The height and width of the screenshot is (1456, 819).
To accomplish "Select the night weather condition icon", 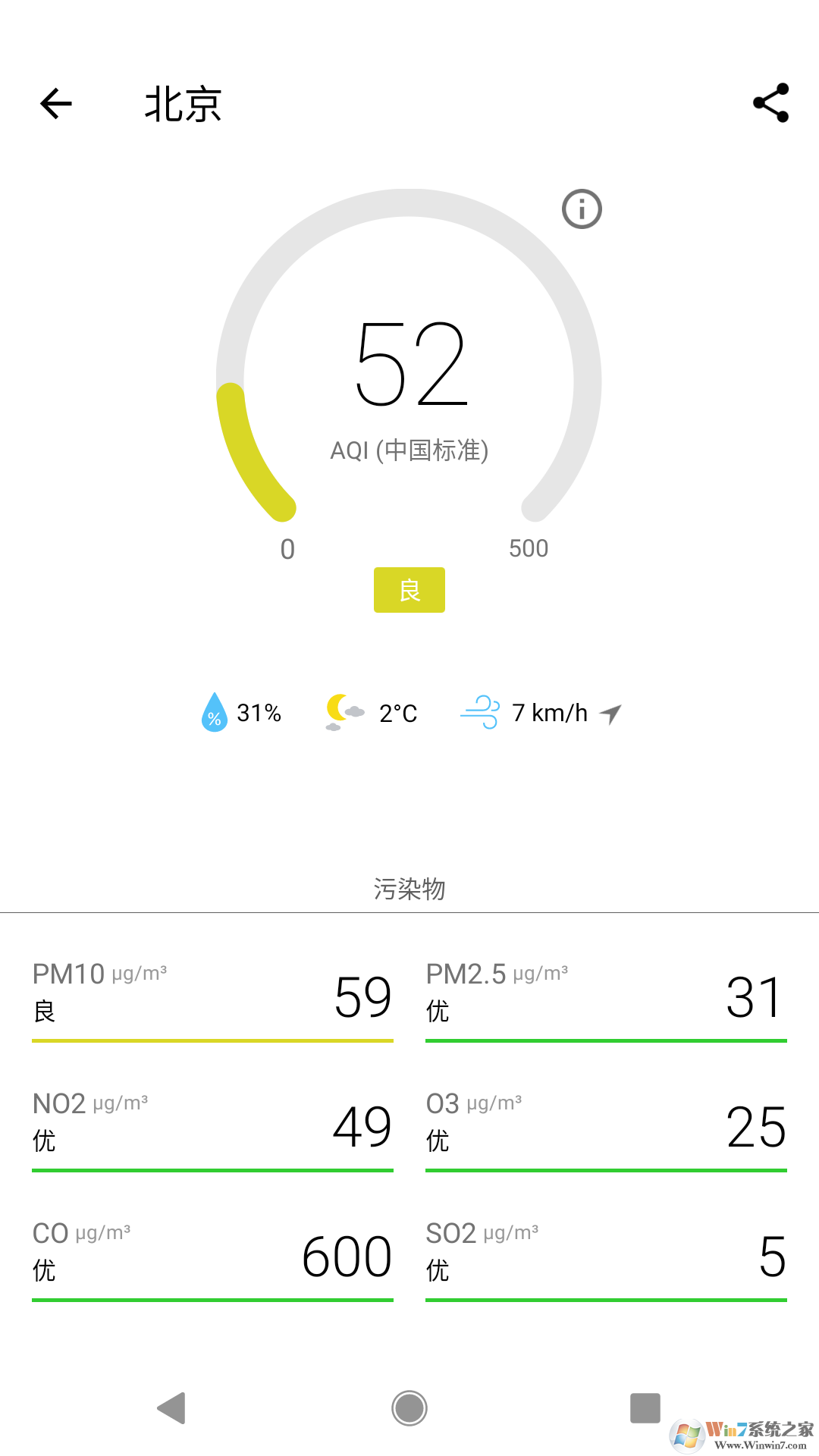I will tap(340, 711).
